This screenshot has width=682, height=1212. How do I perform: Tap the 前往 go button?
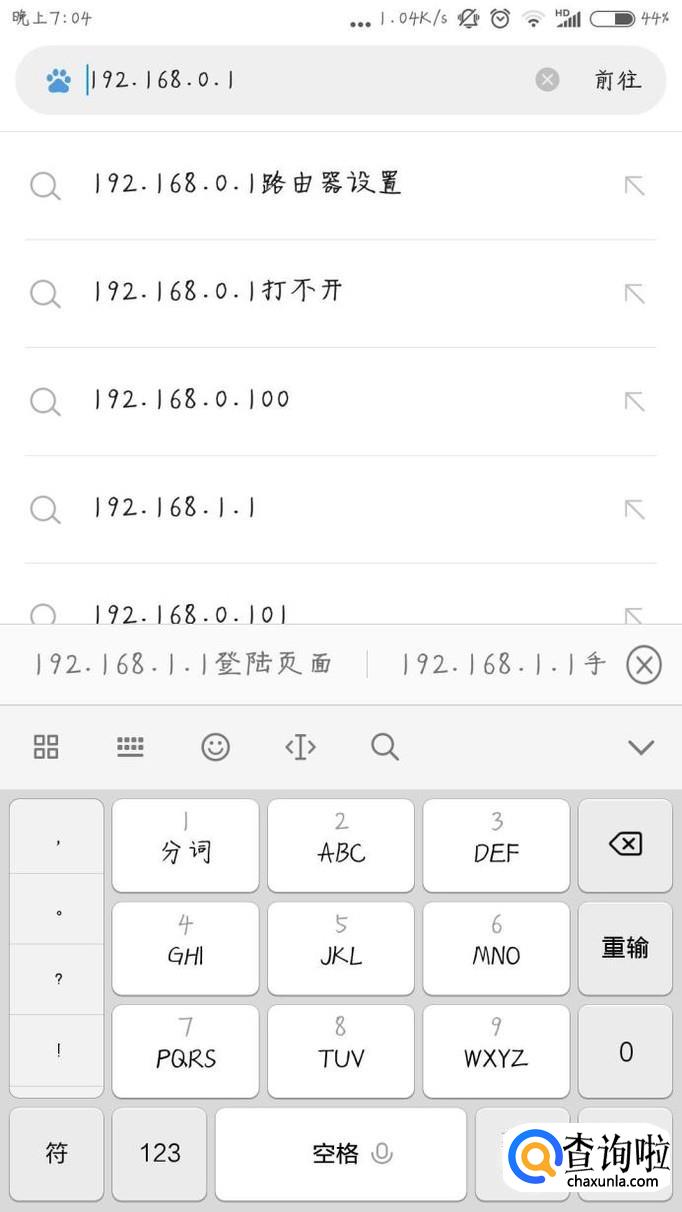click(x=618, y=80)
